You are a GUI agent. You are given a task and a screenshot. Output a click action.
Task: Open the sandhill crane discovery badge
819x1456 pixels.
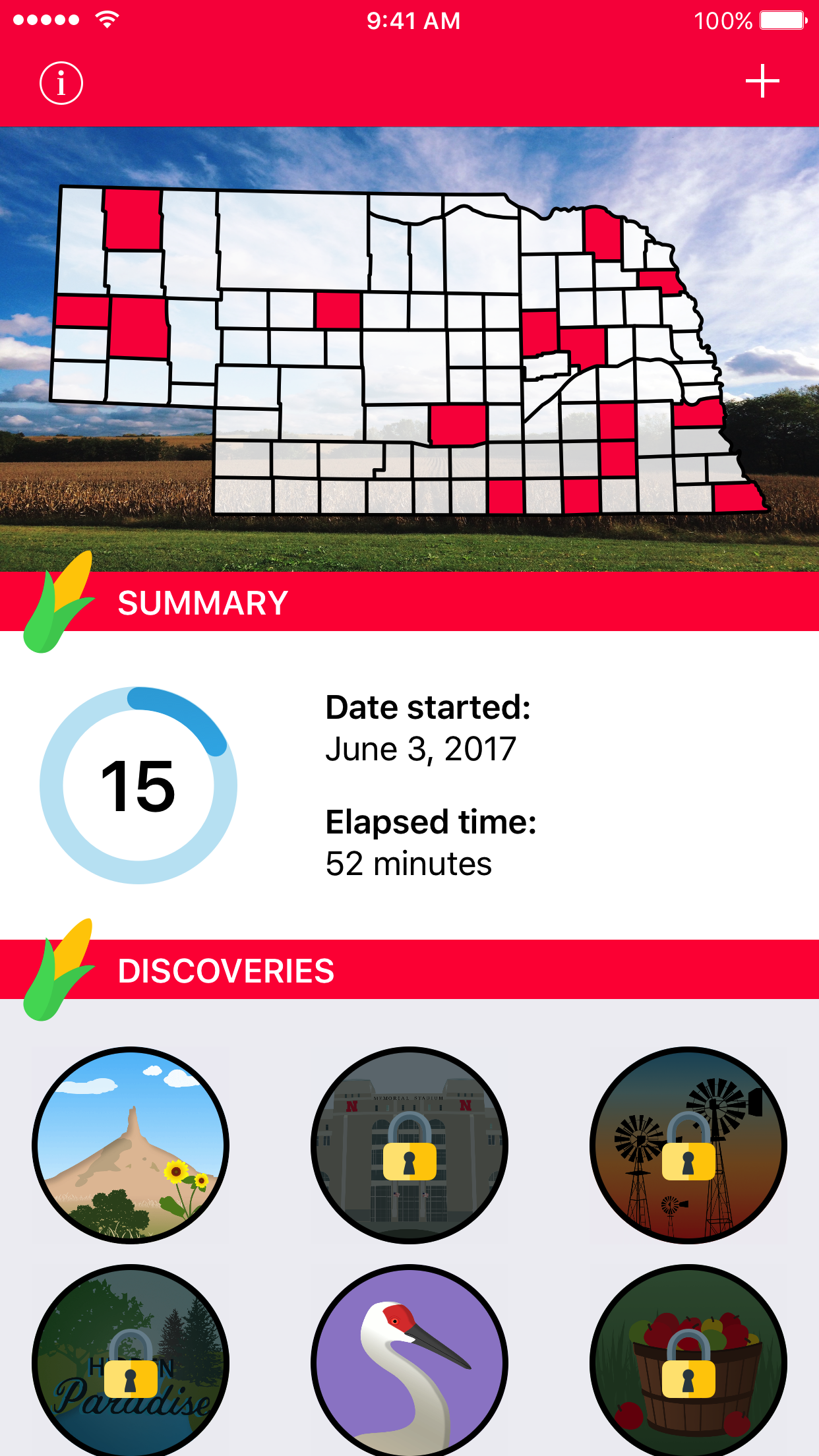click(409, 1360)
